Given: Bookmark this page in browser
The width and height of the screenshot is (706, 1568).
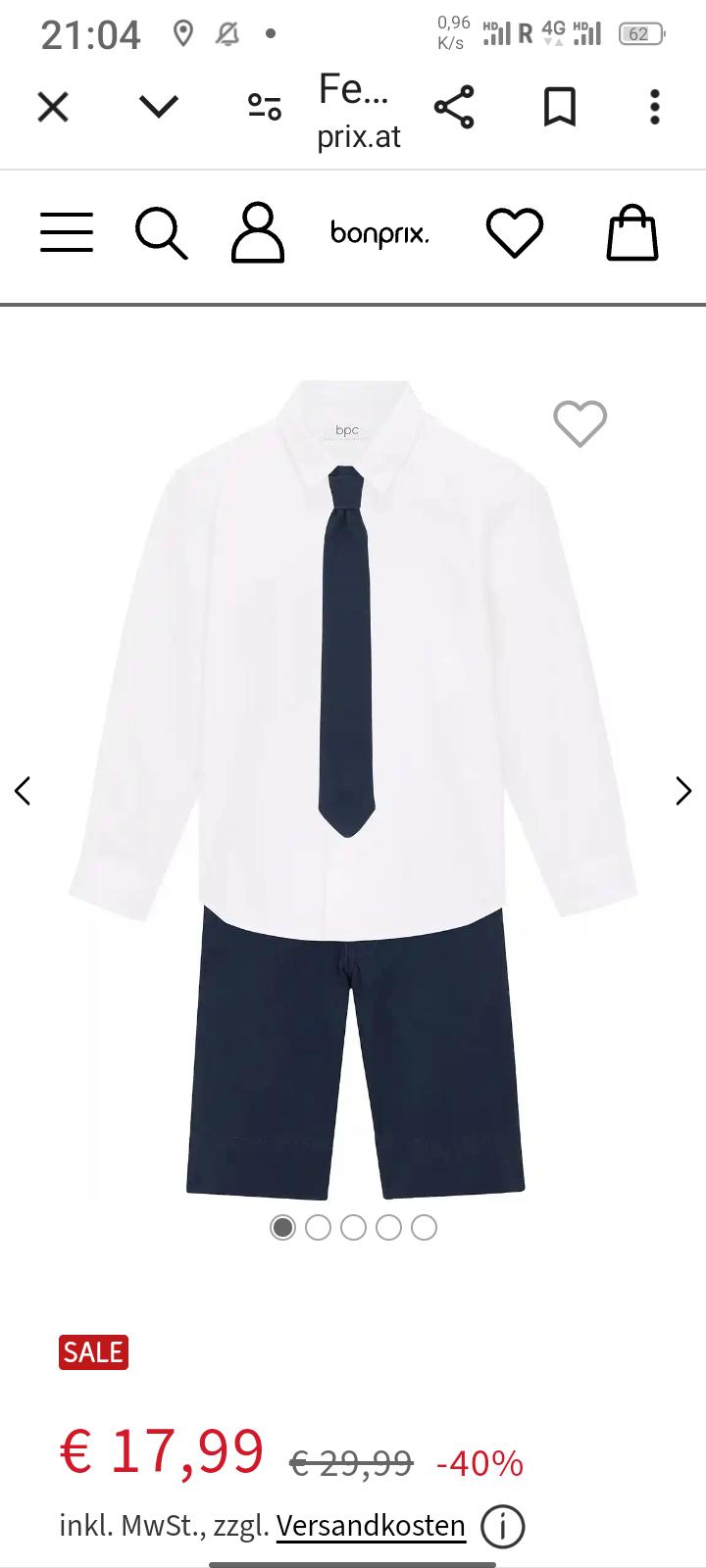Looking at the screenshot, I should click(560, 106).
